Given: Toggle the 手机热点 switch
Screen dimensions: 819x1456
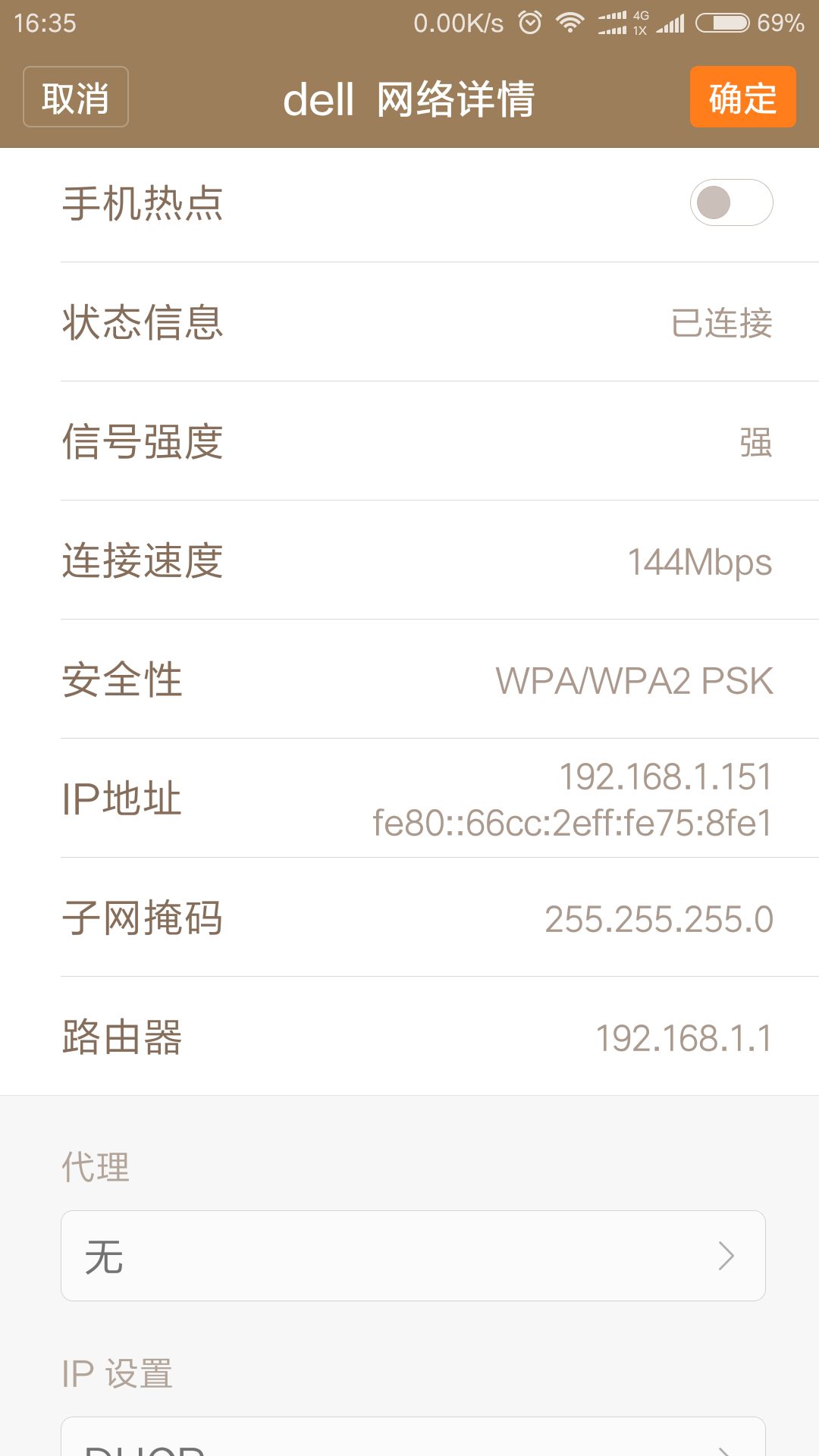Looking at the screenshot, I should [731, 202].
